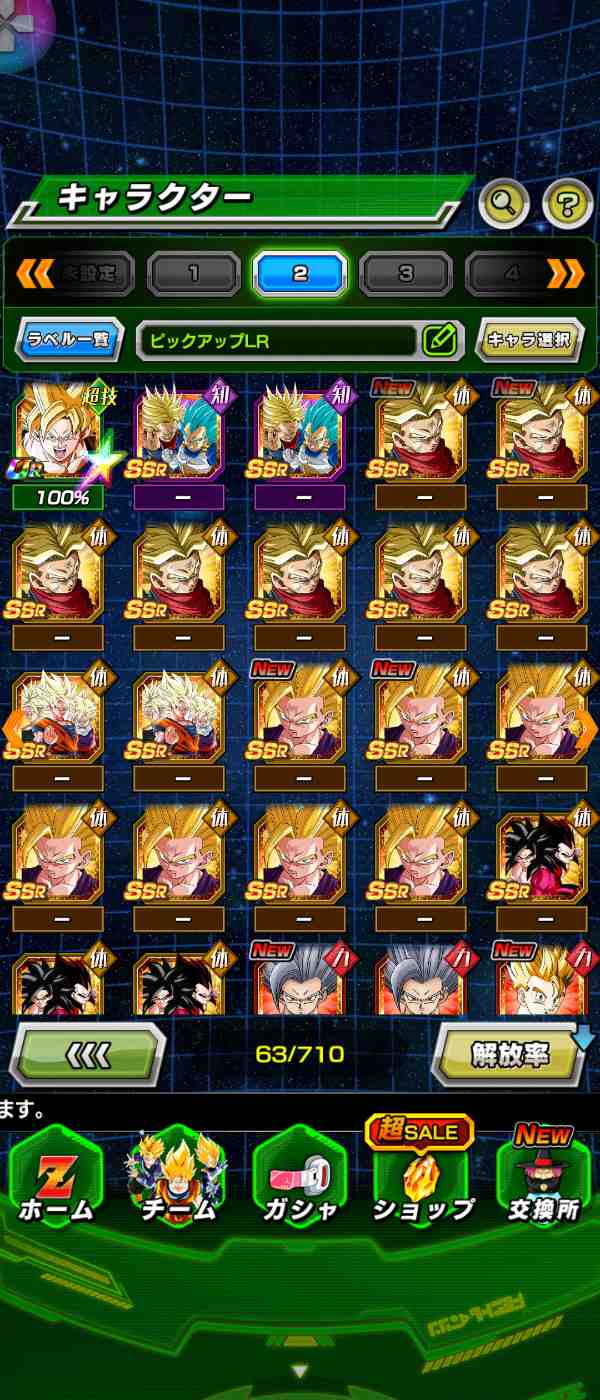Switch to label tab 3
600x1400 pixels.
tap(405, 273)
